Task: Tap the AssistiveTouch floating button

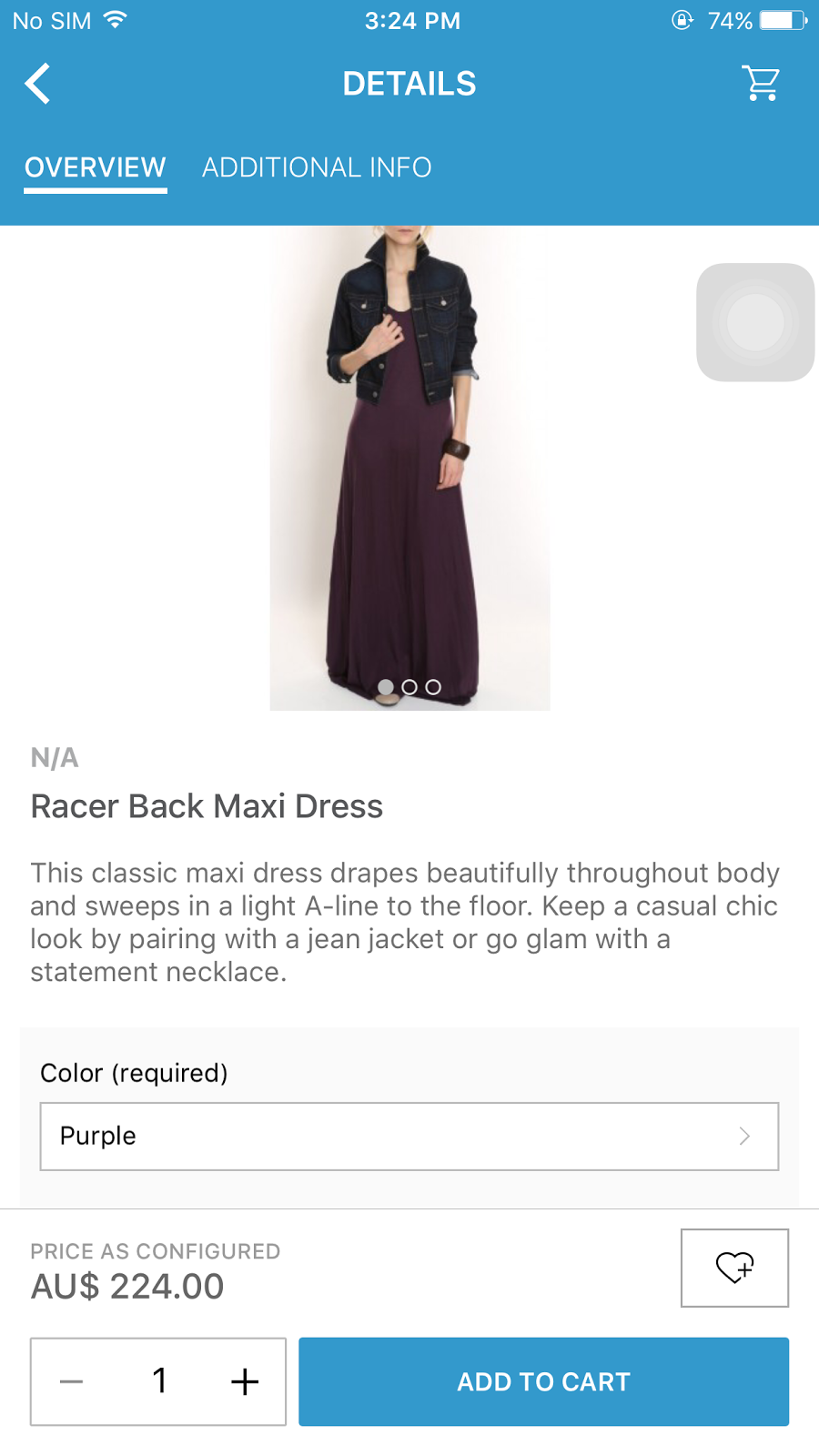Action: (755, 322)
